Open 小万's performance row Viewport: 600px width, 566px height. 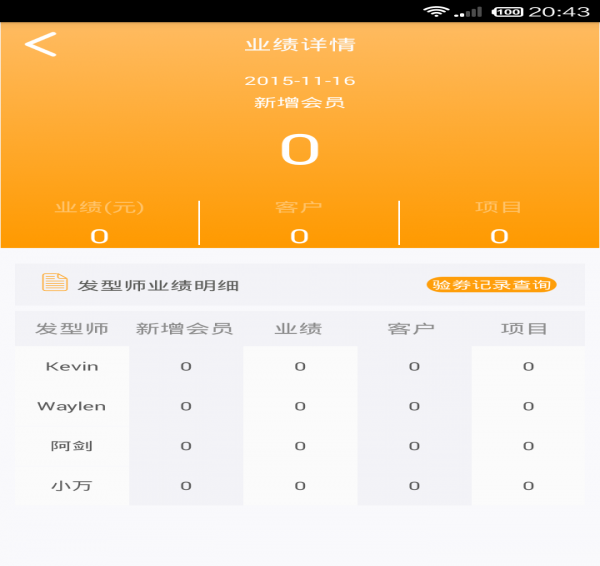pyautogui.click(x=72, y=486)
